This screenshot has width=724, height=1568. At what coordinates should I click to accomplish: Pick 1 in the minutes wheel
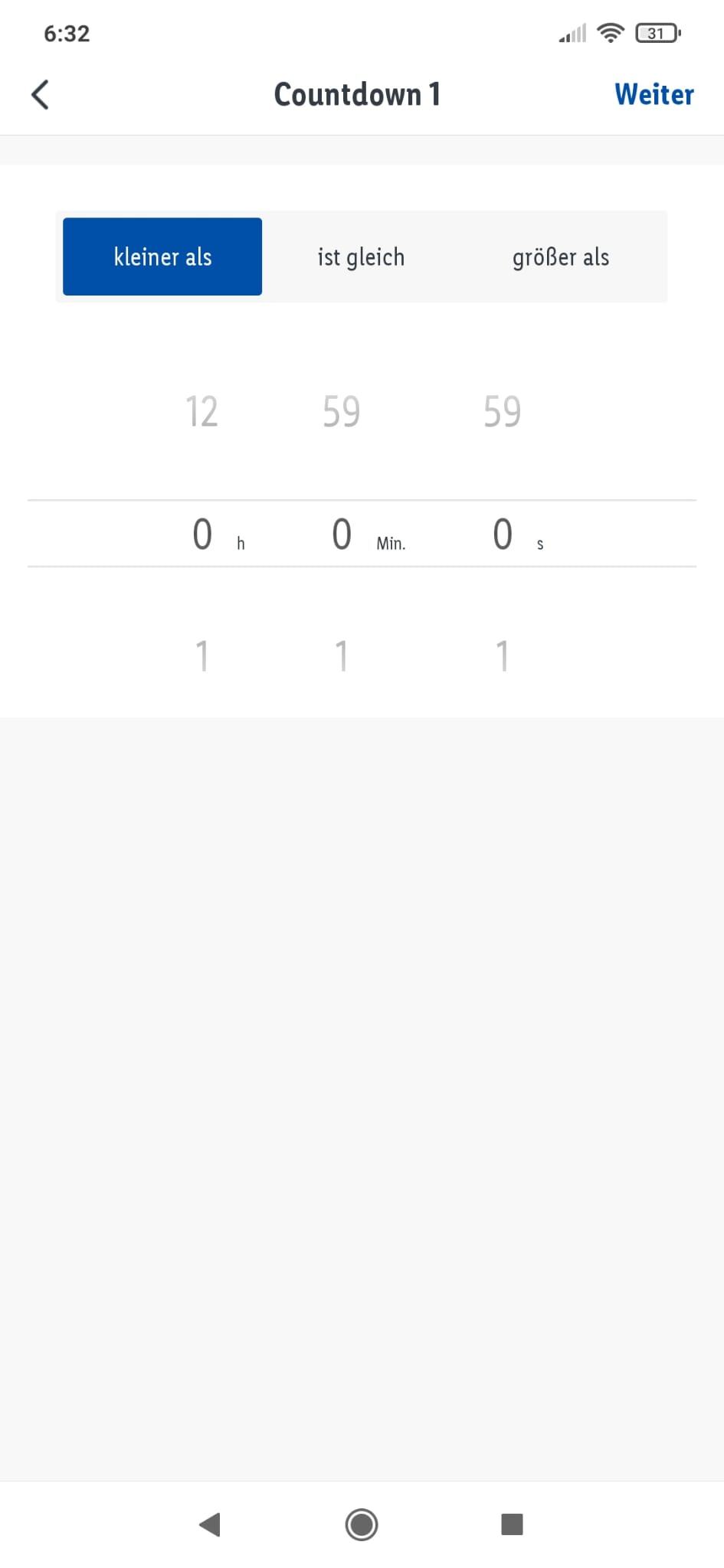(x=342, y=656)
